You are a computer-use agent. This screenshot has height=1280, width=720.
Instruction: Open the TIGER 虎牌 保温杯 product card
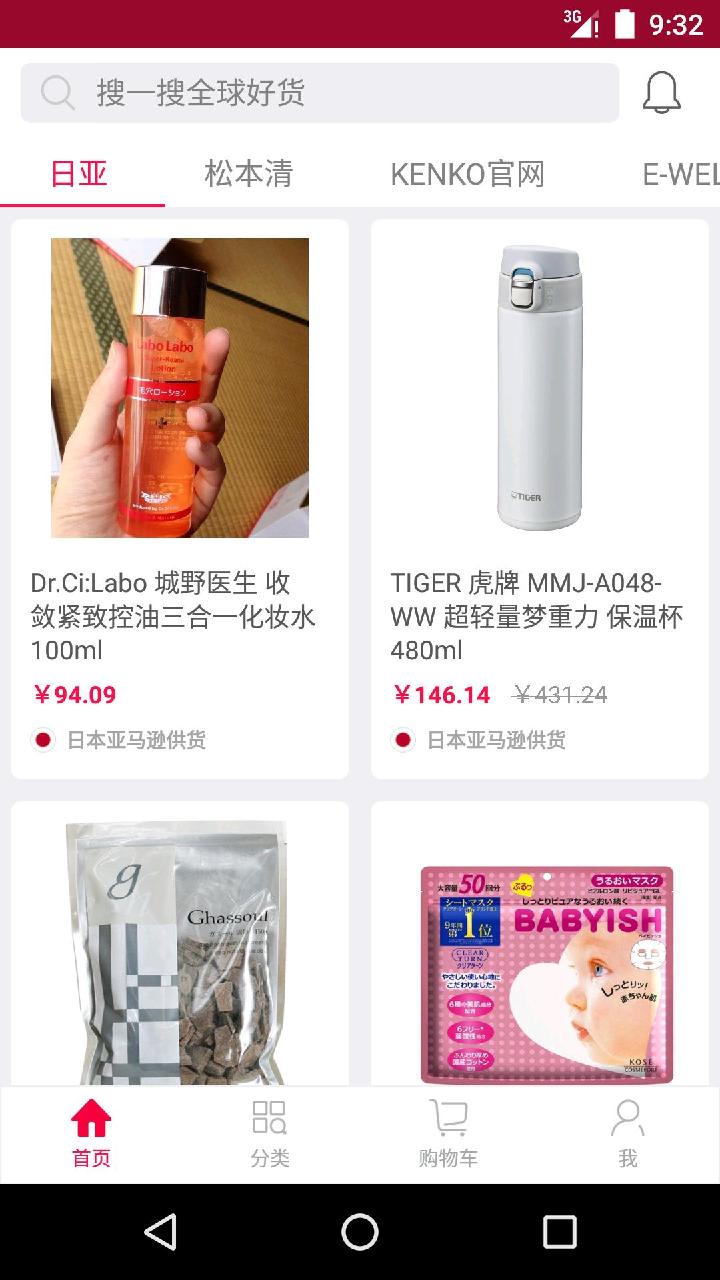540,498
